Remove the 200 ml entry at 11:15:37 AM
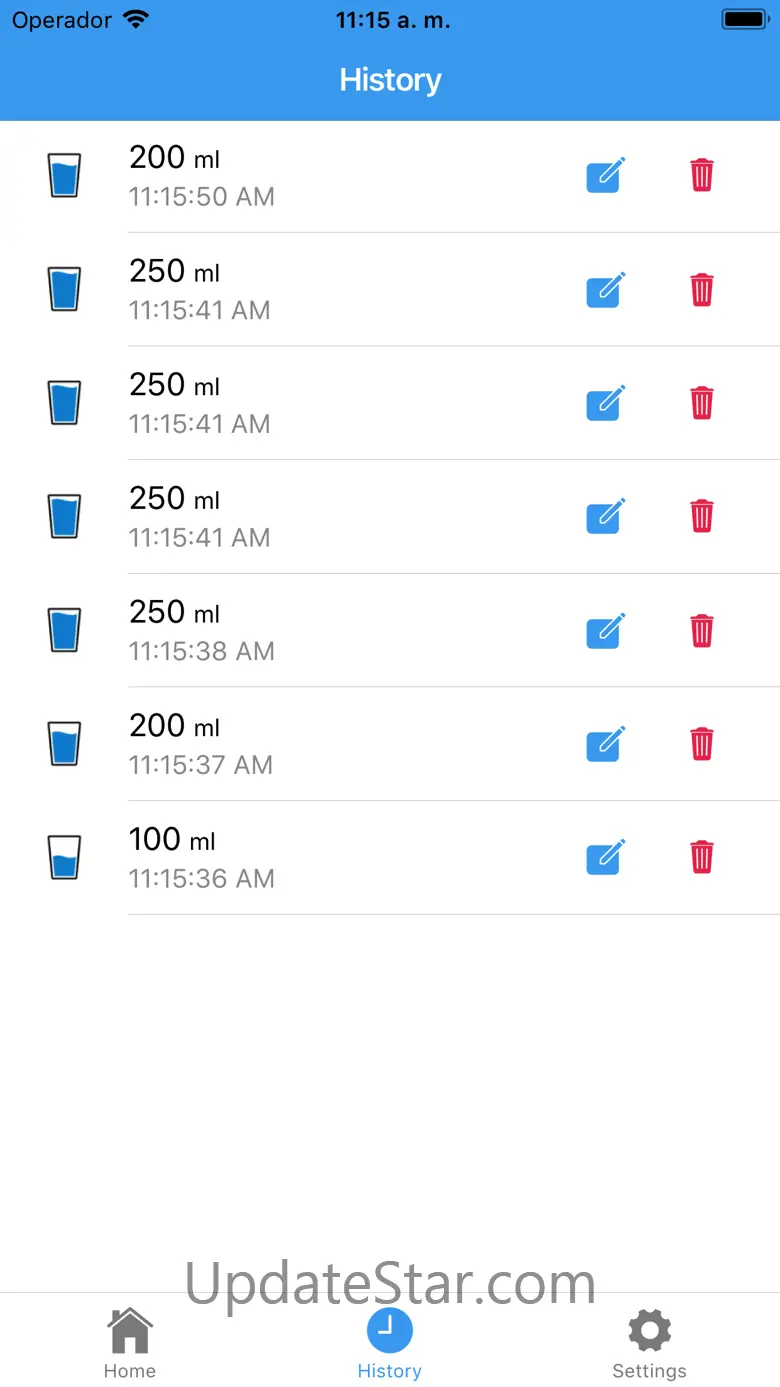This screenshot has height=1387, width=780. 702,745
